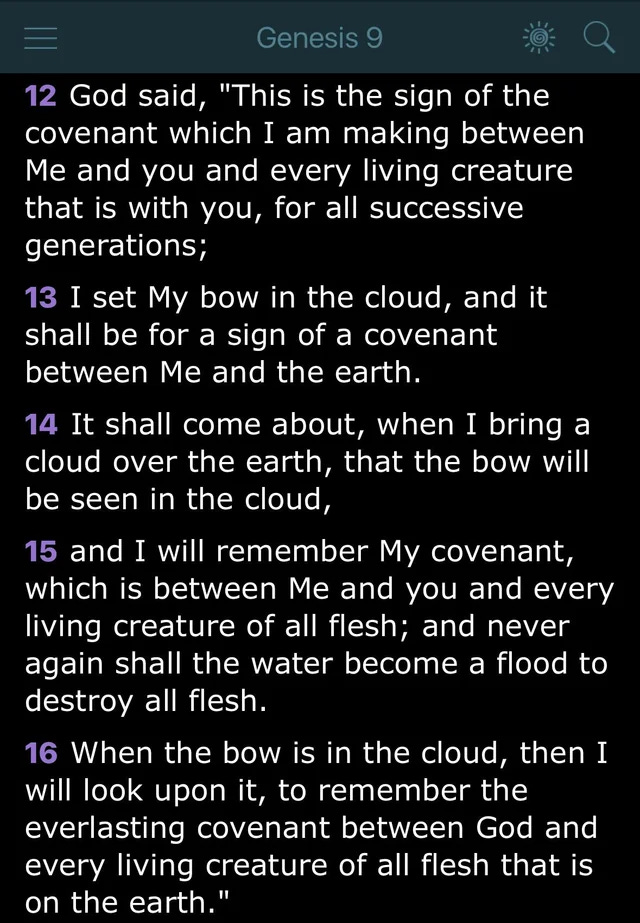This screenshot has width=640, height=923.
Task: Select verse 16 number
Action: pos(41,753)
